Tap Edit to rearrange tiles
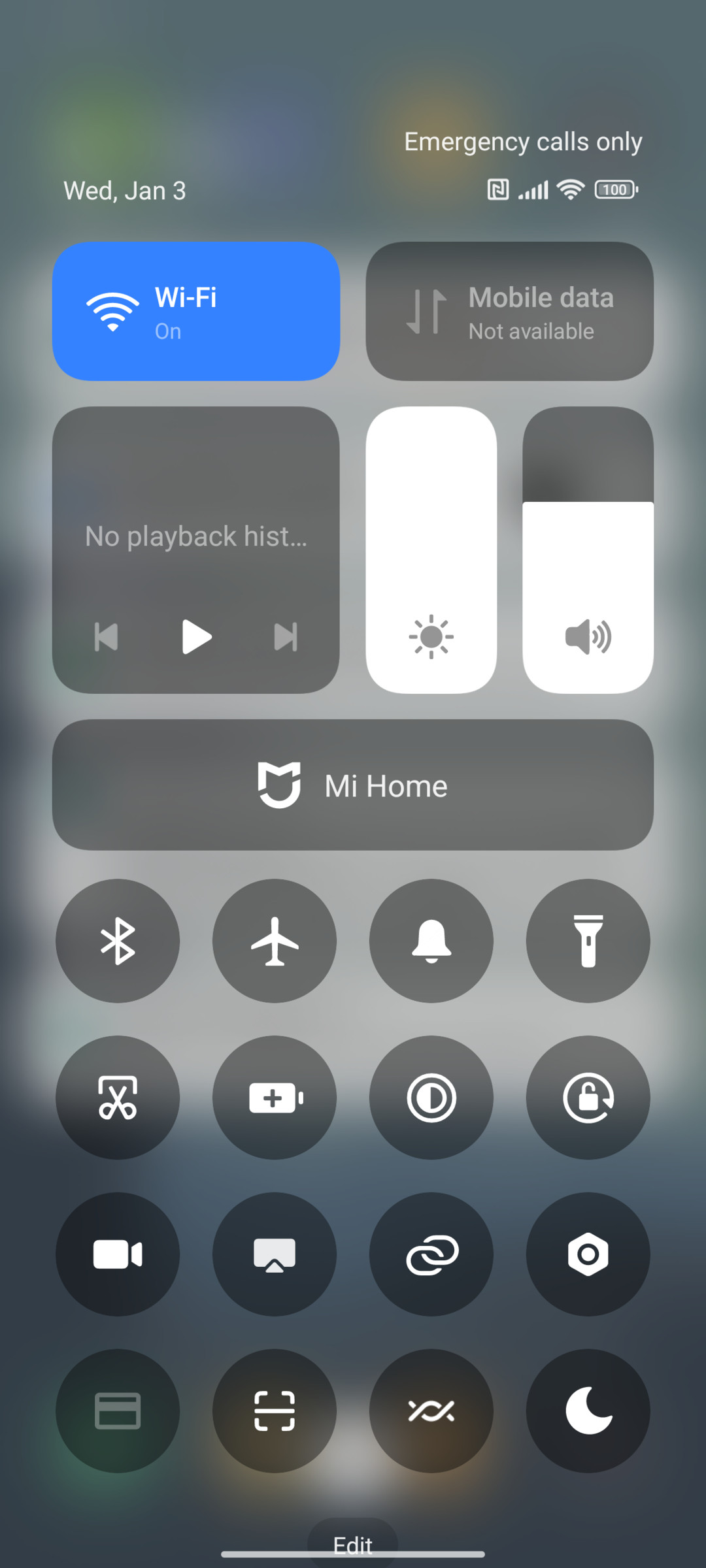 353,1545
